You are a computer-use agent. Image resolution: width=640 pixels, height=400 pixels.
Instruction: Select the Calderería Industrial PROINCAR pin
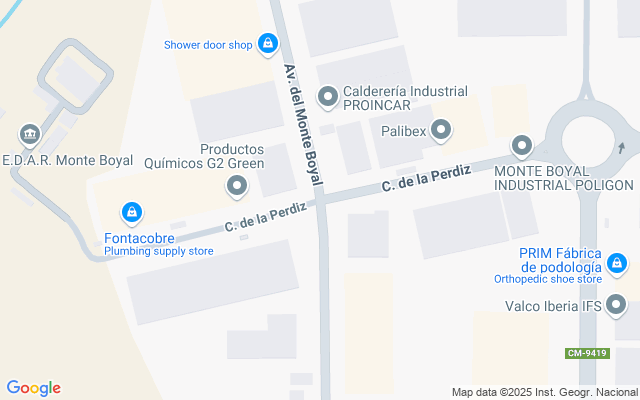(x=327, y=97)
